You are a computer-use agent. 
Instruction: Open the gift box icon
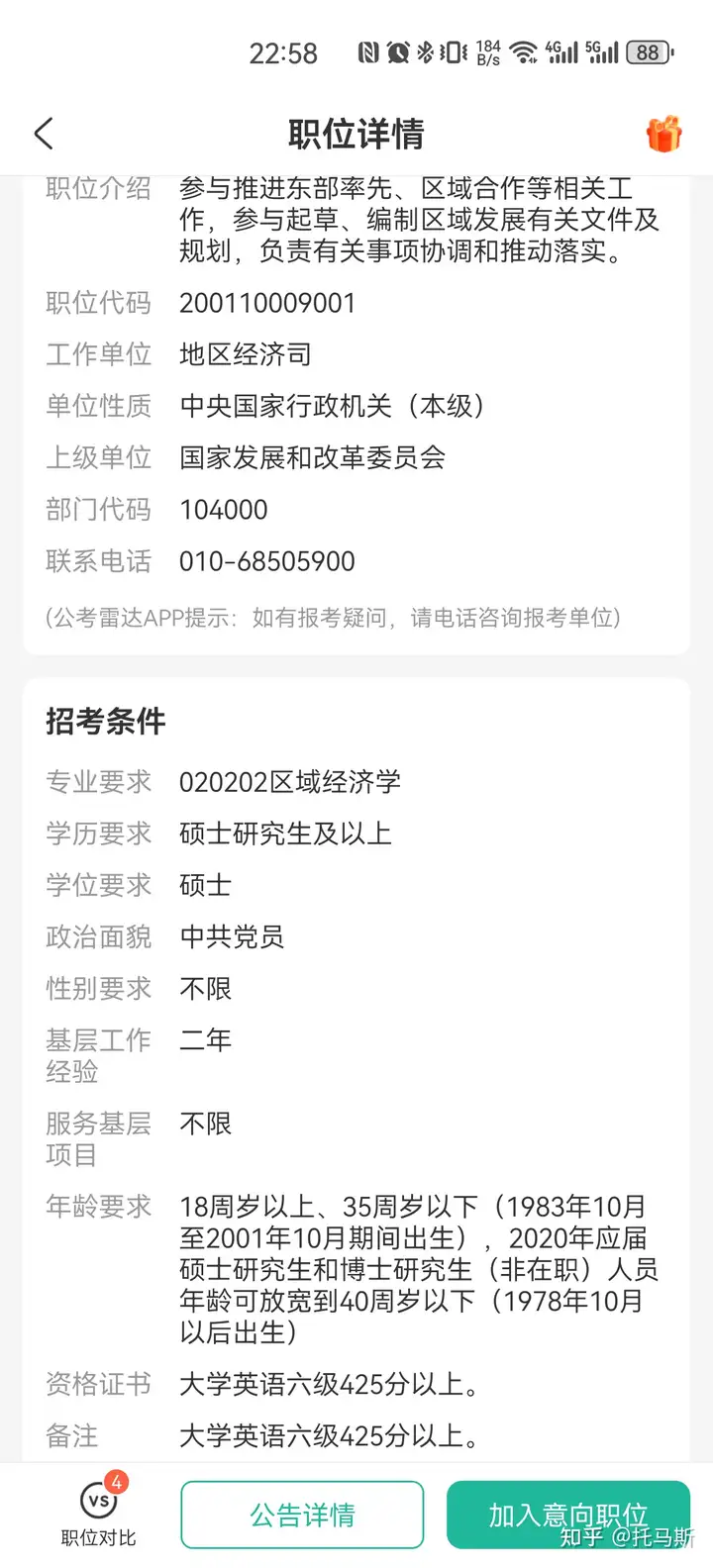[663, 134]
